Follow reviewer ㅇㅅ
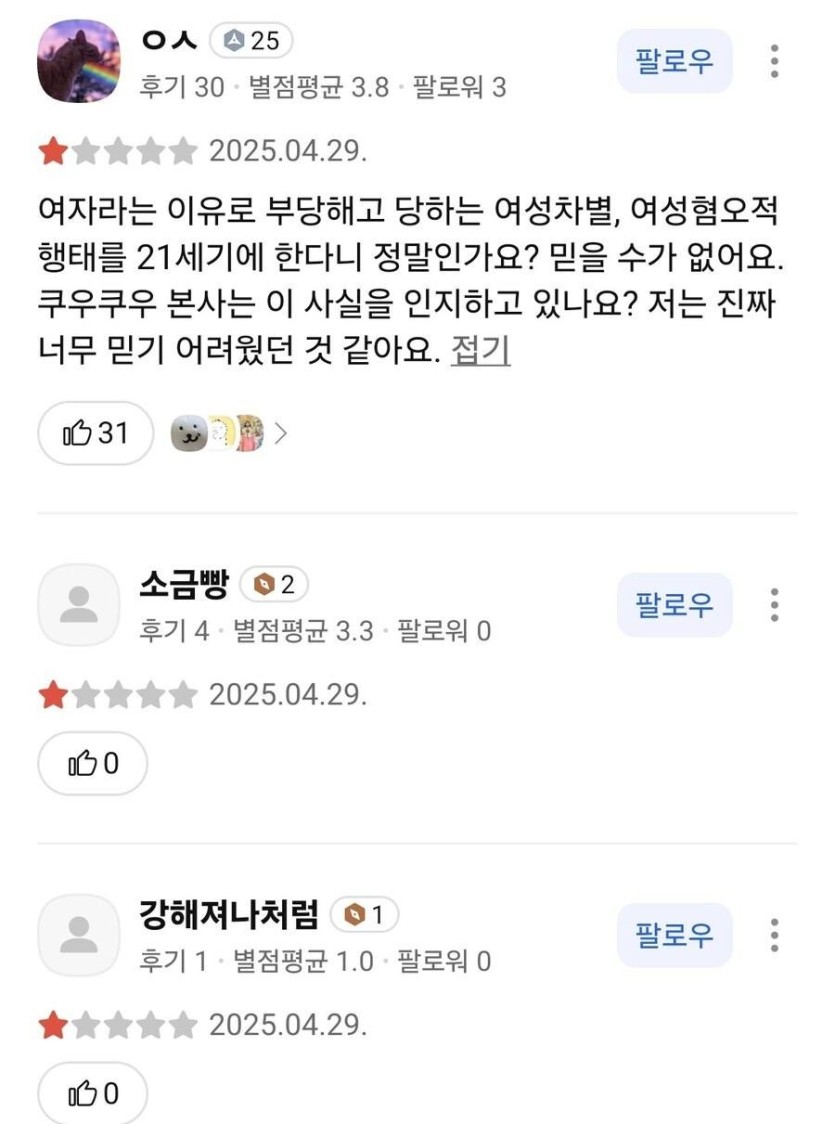 click(x=674, y=62)
